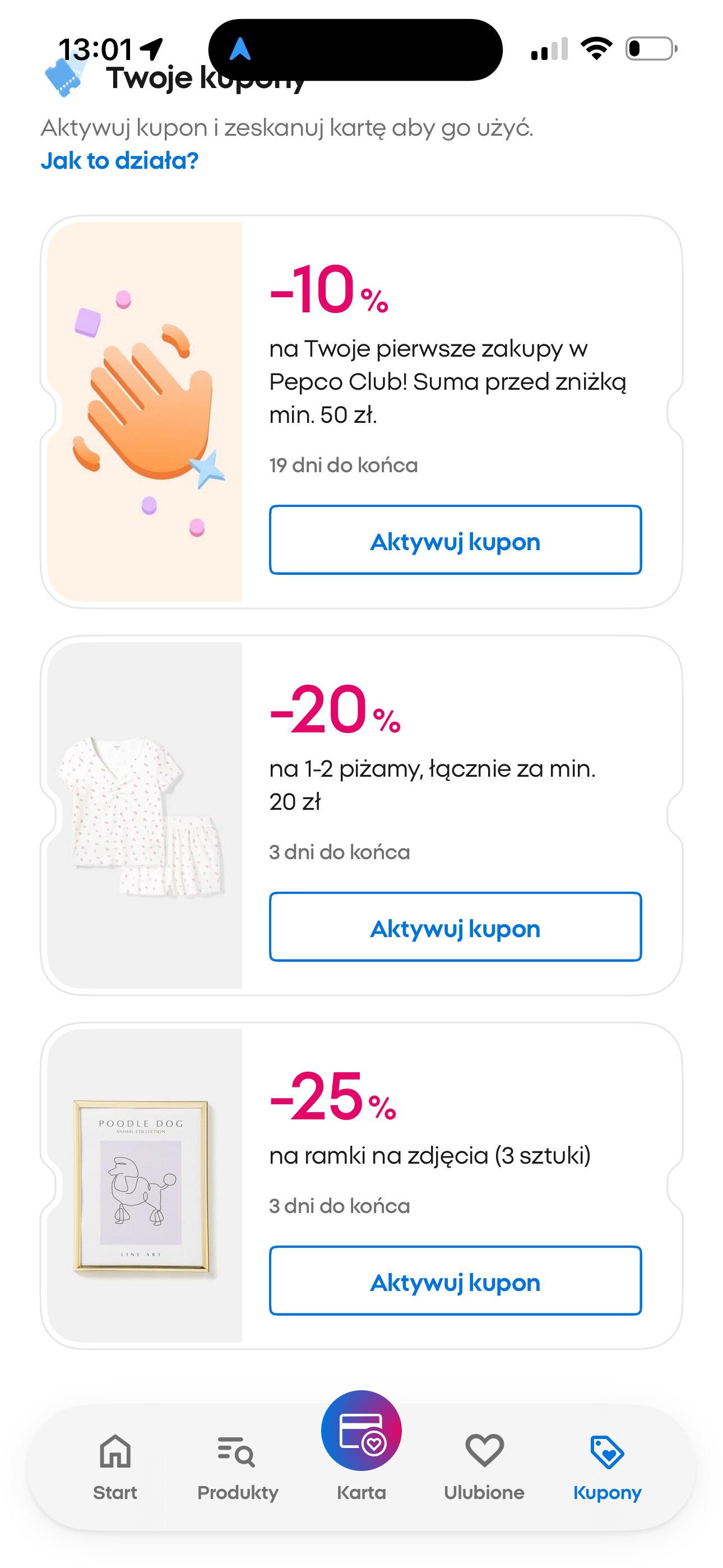Open the pajamas coupon card image
Image resolution: width=723 pixels, height=1568 pixels.
144,815
